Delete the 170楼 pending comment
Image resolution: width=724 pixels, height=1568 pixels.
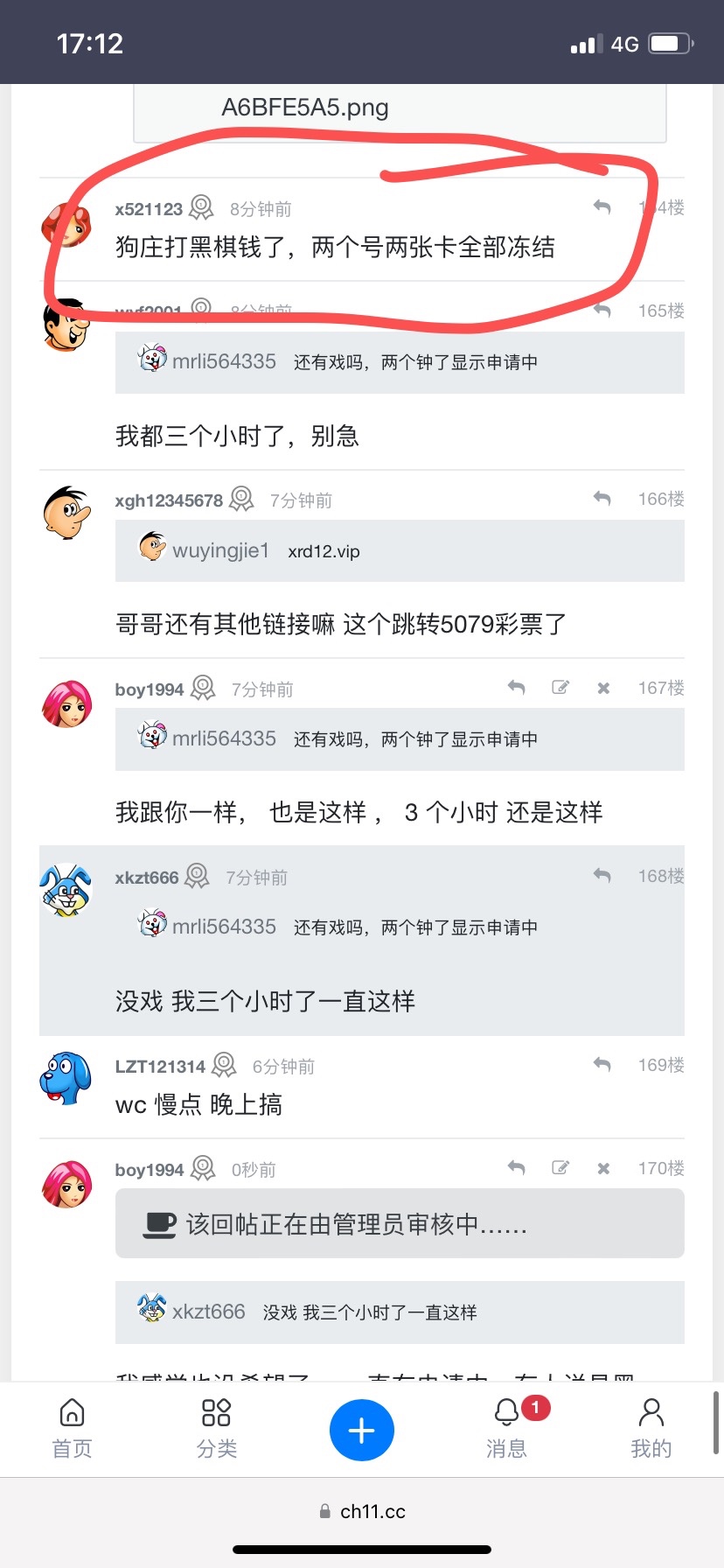(x=603, y=1169)
